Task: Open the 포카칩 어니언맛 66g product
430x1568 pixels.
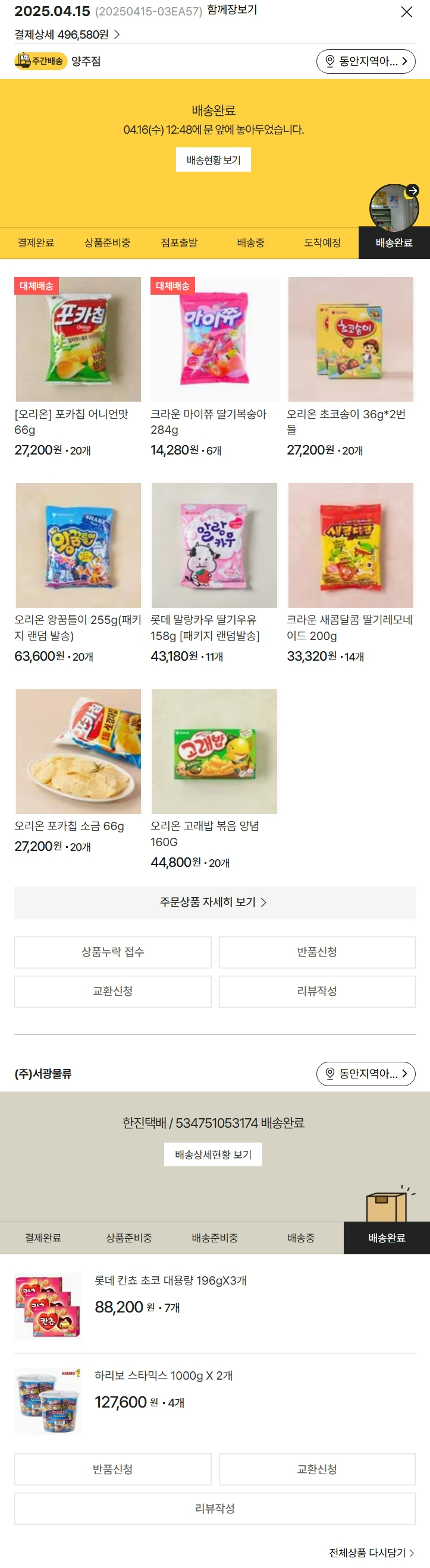Action: click(78, 340)
